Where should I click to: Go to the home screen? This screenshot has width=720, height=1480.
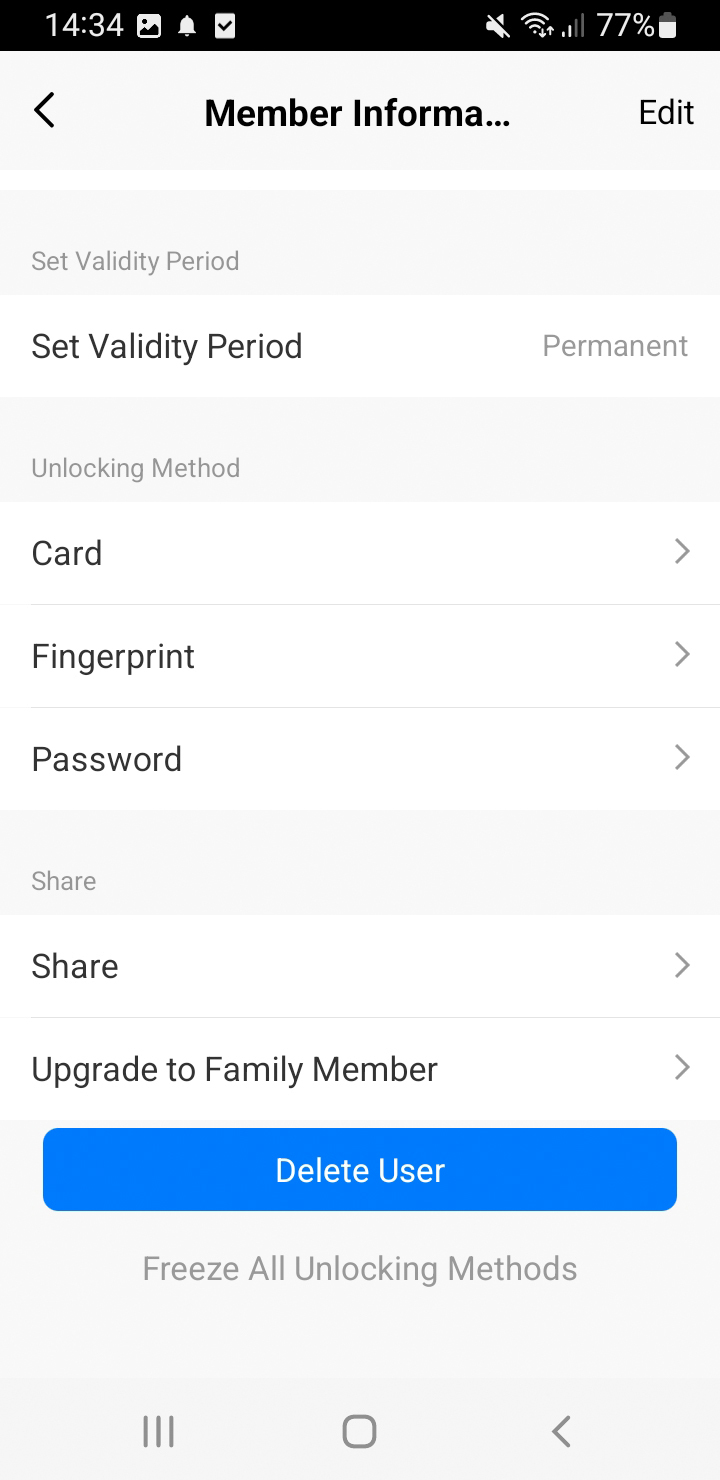coord(359,1431)
